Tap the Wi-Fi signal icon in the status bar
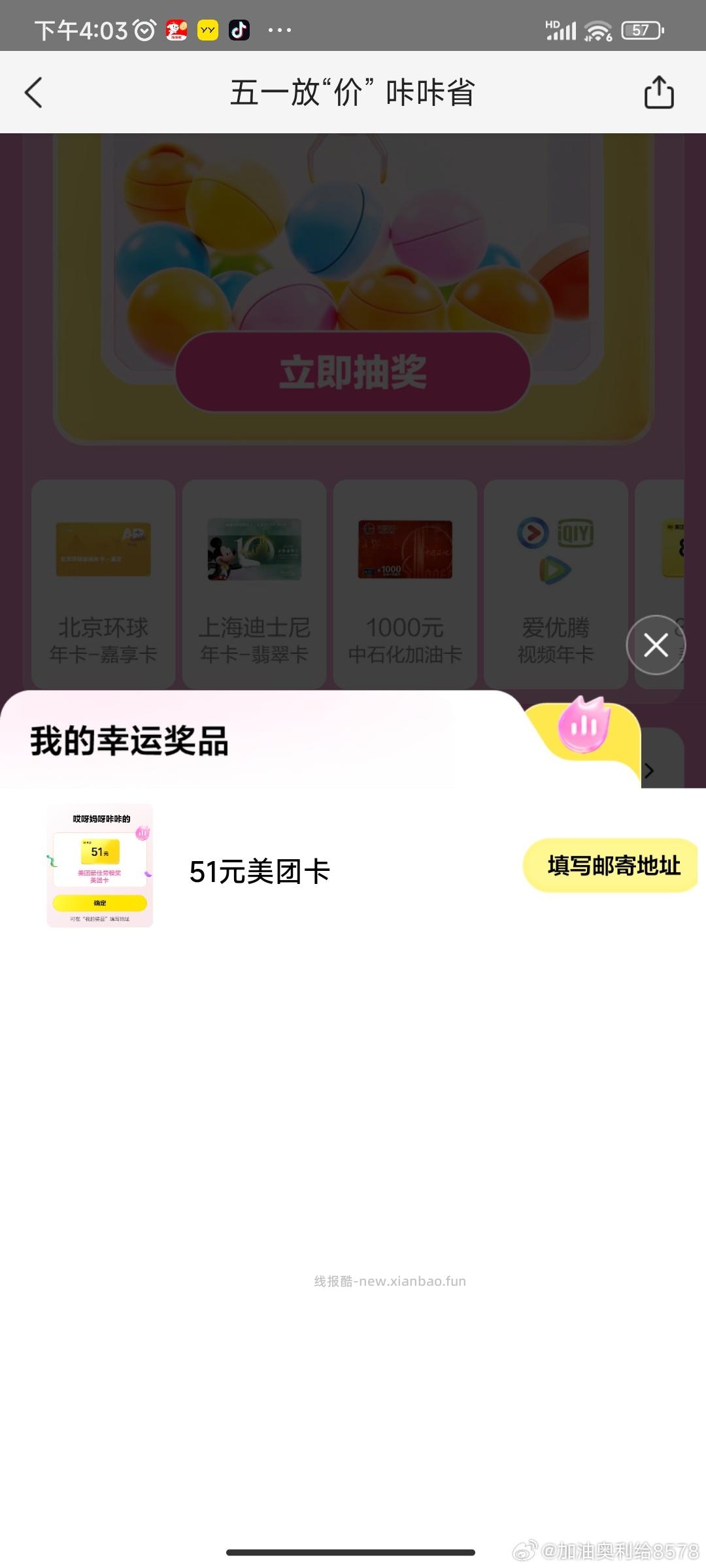Screen dimensions: 706x1568 pos(596,29)
